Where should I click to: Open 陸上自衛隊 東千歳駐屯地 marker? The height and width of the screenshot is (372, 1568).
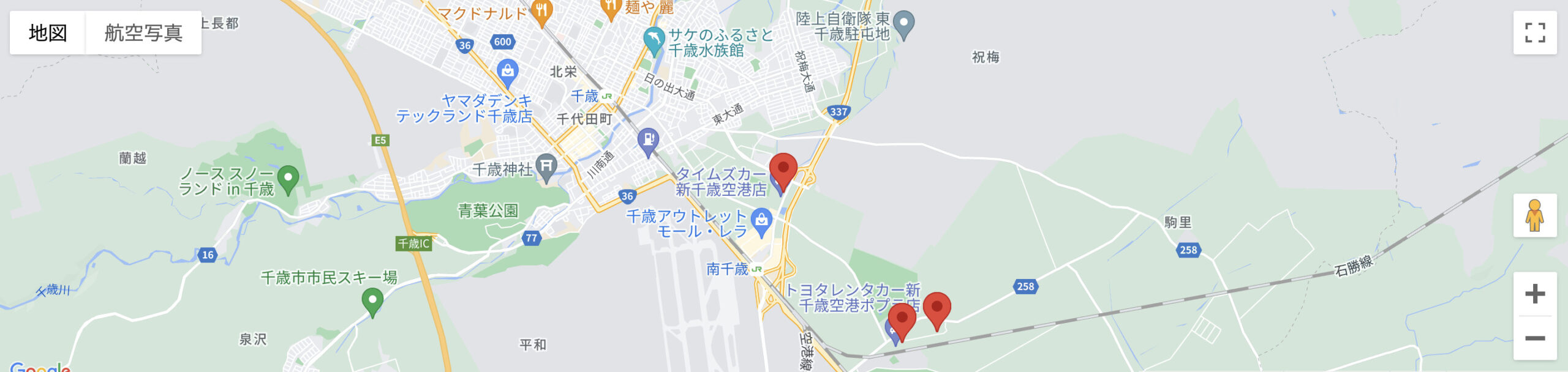tap(903, 23)
